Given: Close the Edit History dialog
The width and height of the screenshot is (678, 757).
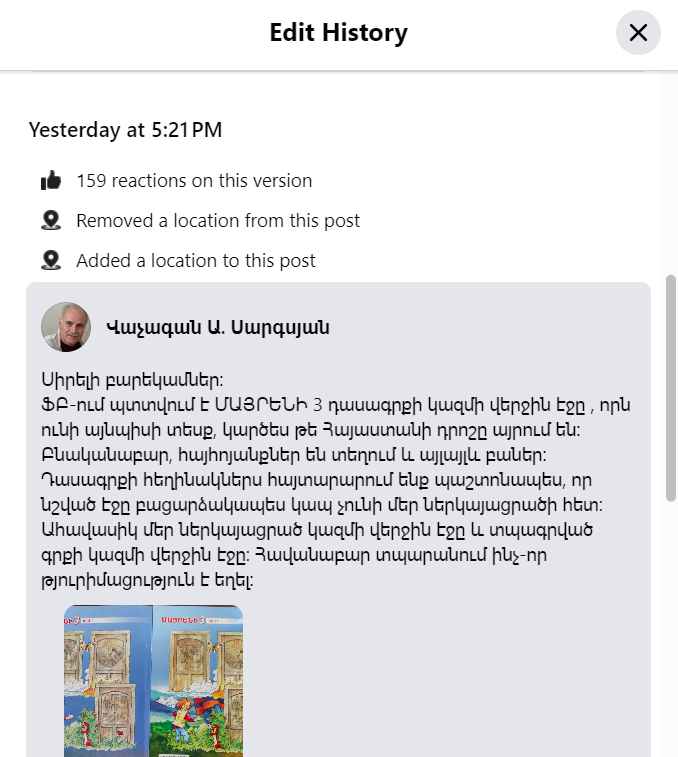Looking at the screenshot, I should [x=638, y=33].
